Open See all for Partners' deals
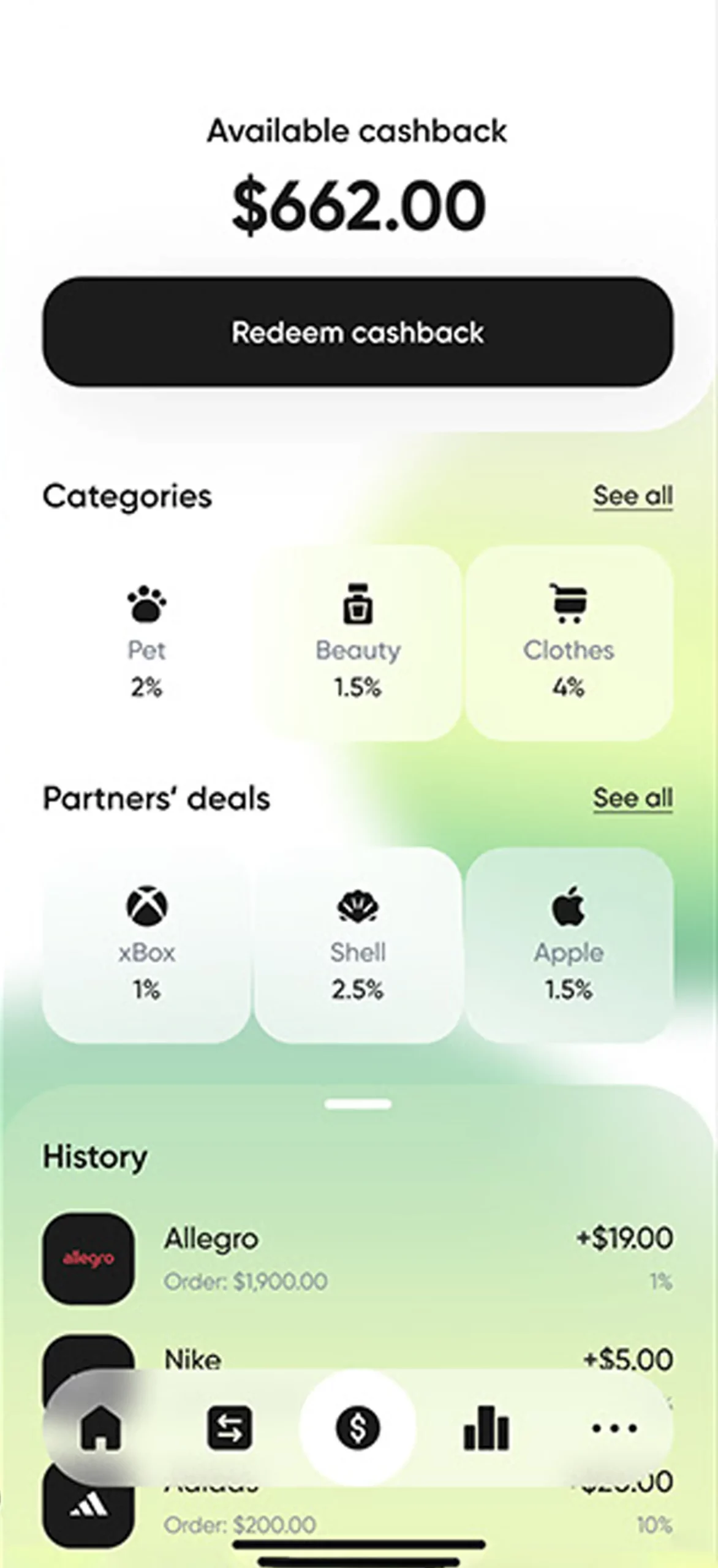718x1568 pixels. 632,797
